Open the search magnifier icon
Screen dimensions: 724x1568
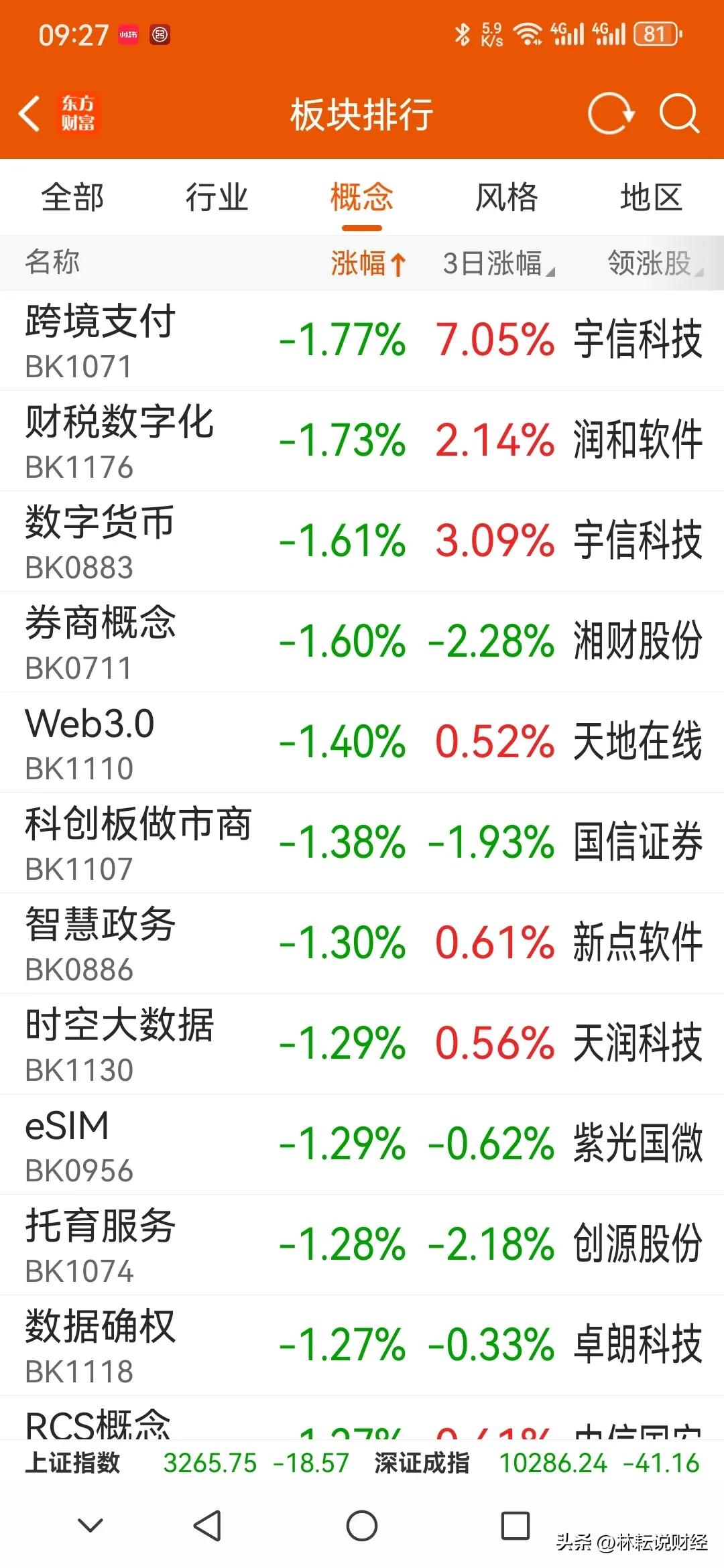click(x=679, y=113)
